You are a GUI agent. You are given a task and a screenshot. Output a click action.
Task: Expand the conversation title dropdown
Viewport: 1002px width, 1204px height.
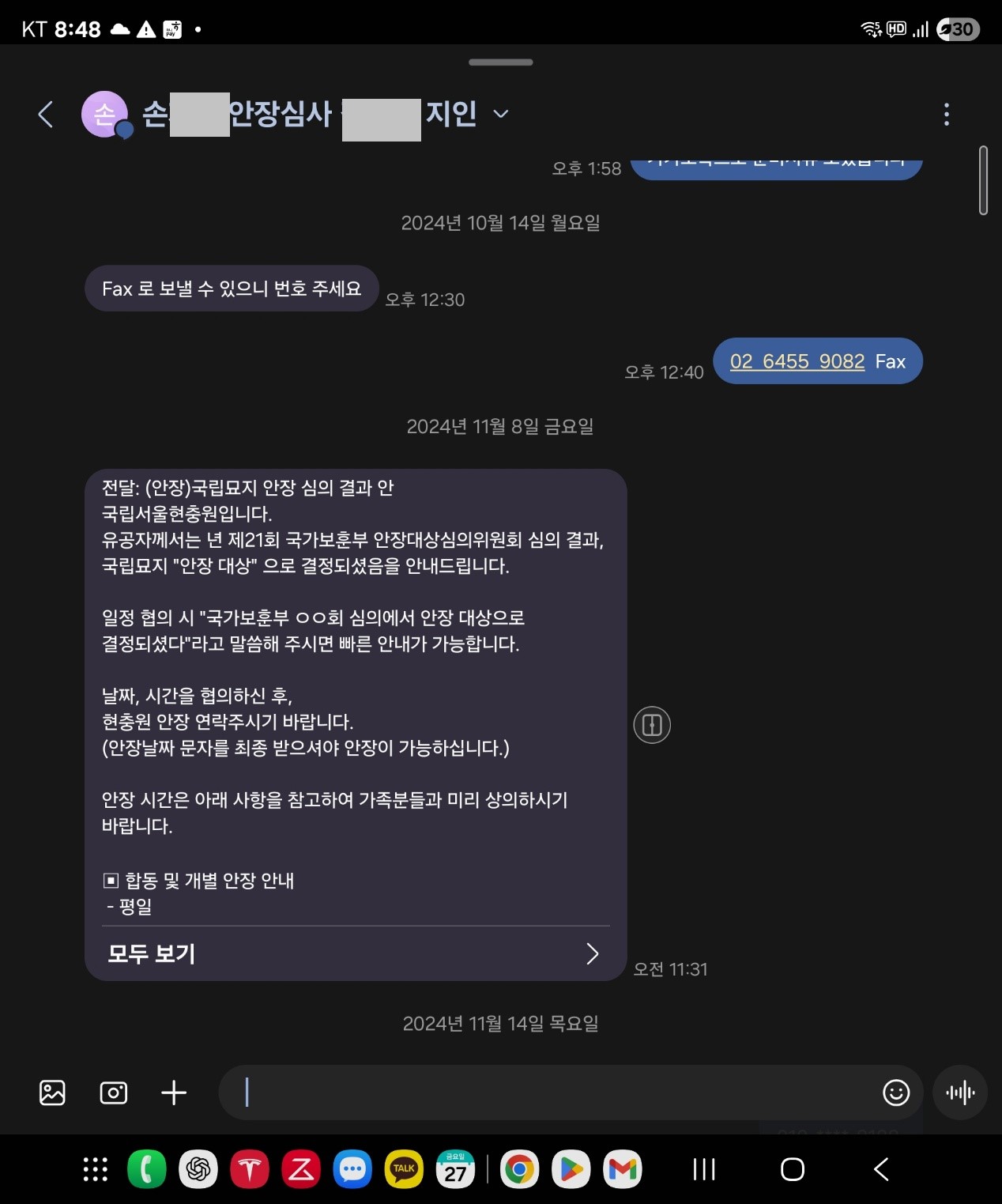pos(500,115)
